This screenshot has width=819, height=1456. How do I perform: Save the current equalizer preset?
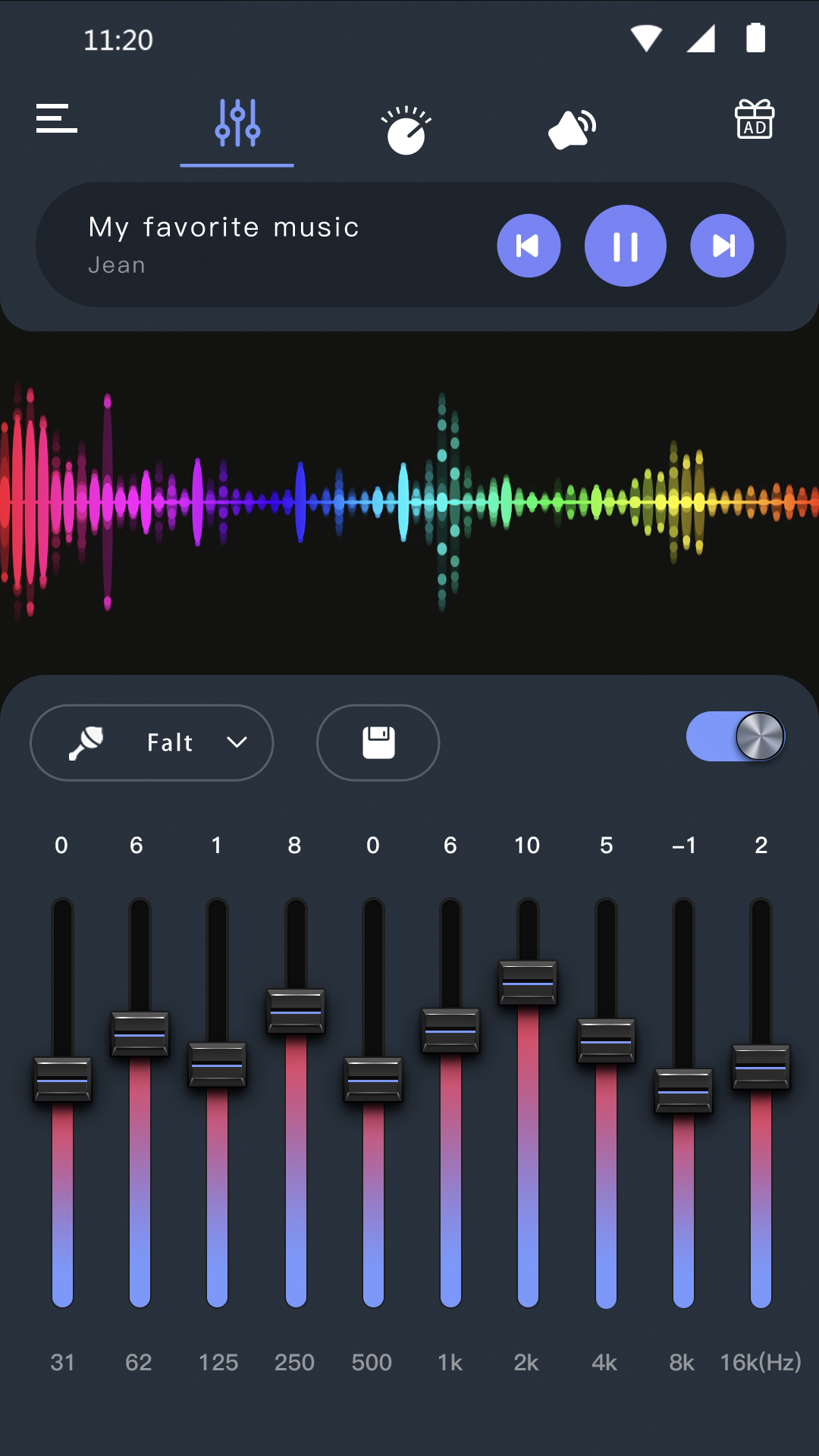[x=377, y=742]
